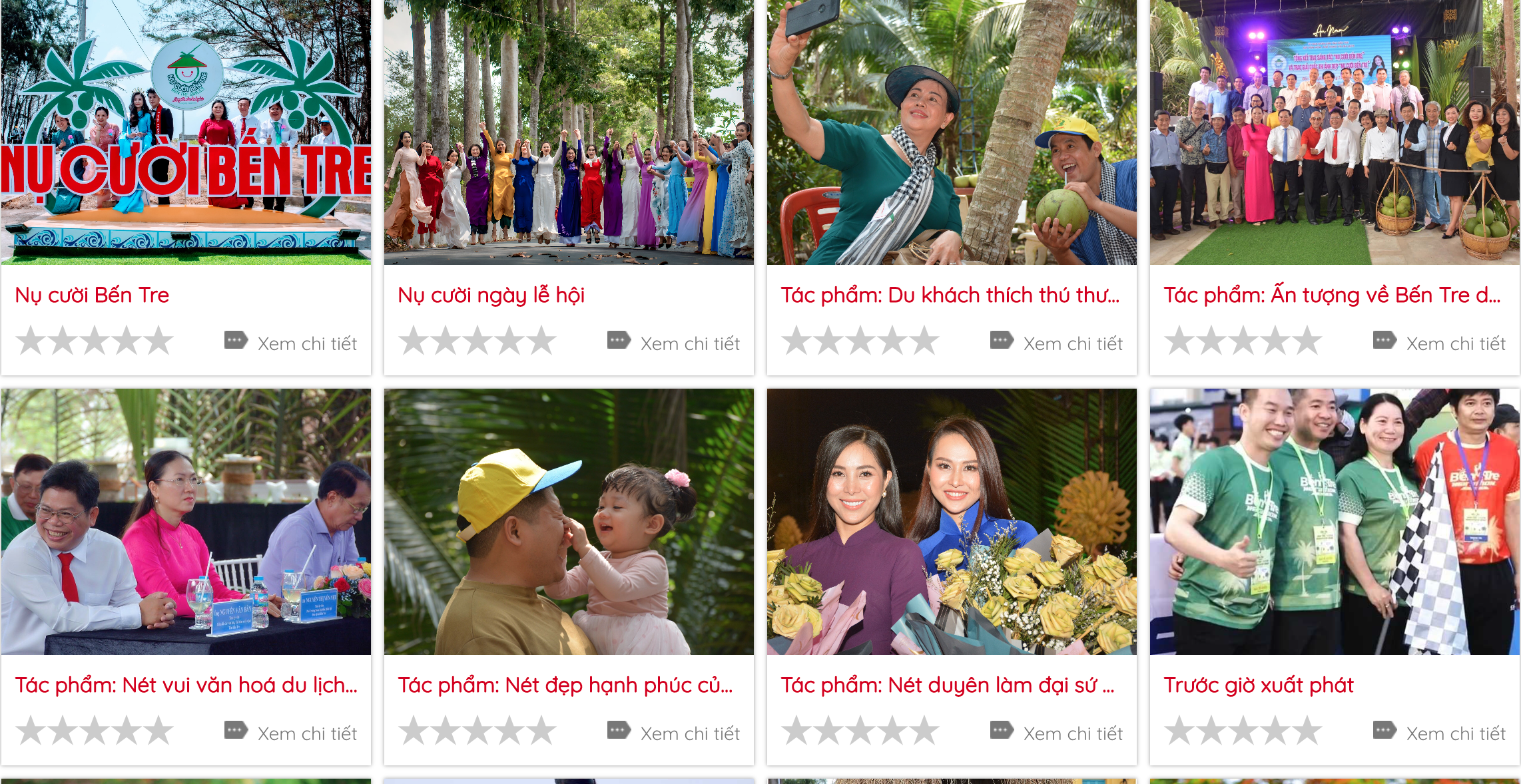Open the 'Trước giờ xuất phát' photo card

(1335, 522)
